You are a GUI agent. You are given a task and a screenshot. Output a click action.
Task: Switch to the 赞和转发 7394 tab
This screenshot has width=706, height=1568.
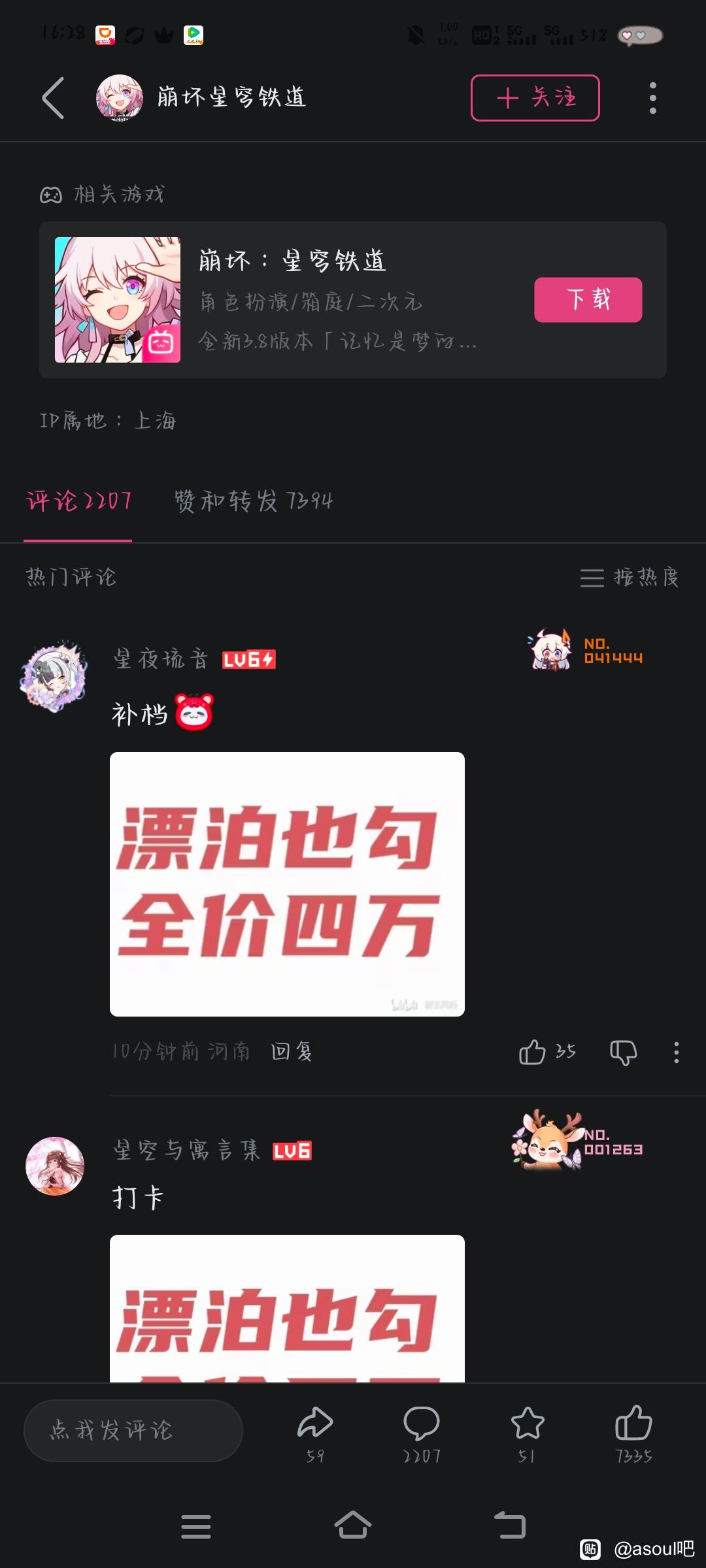(x=254, y=501)
